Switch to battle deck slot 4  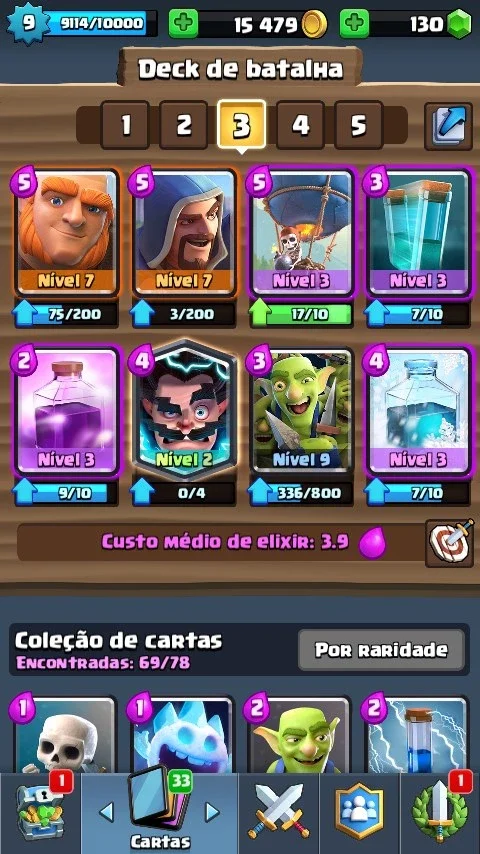coord(300,125)
